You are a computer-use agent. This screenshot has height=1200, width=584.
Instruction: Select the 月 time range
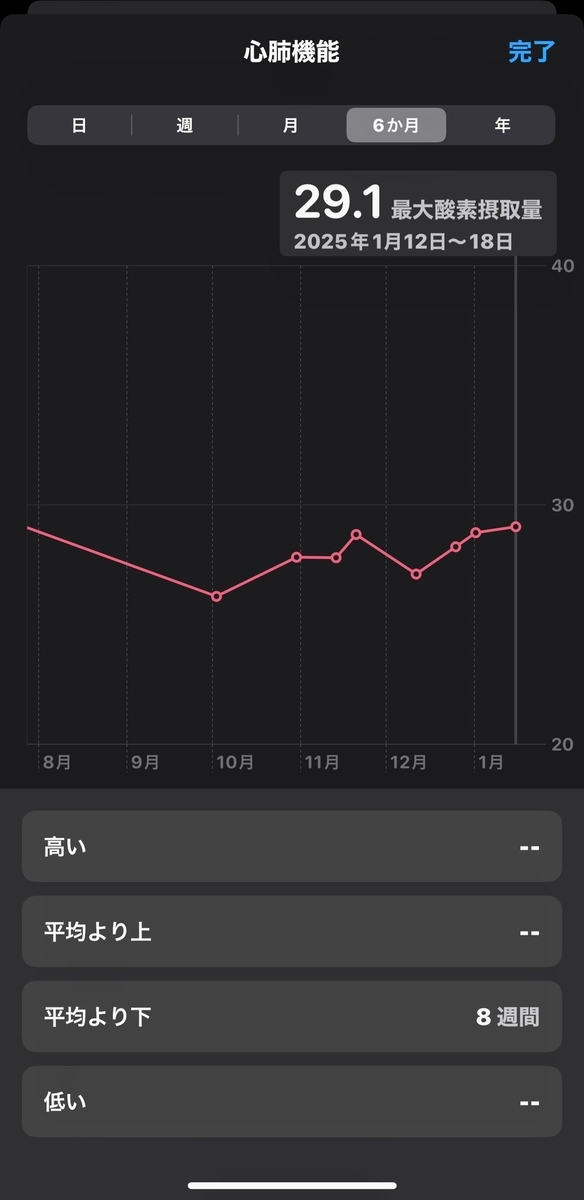pyautogui.click(x=290, y=126)
